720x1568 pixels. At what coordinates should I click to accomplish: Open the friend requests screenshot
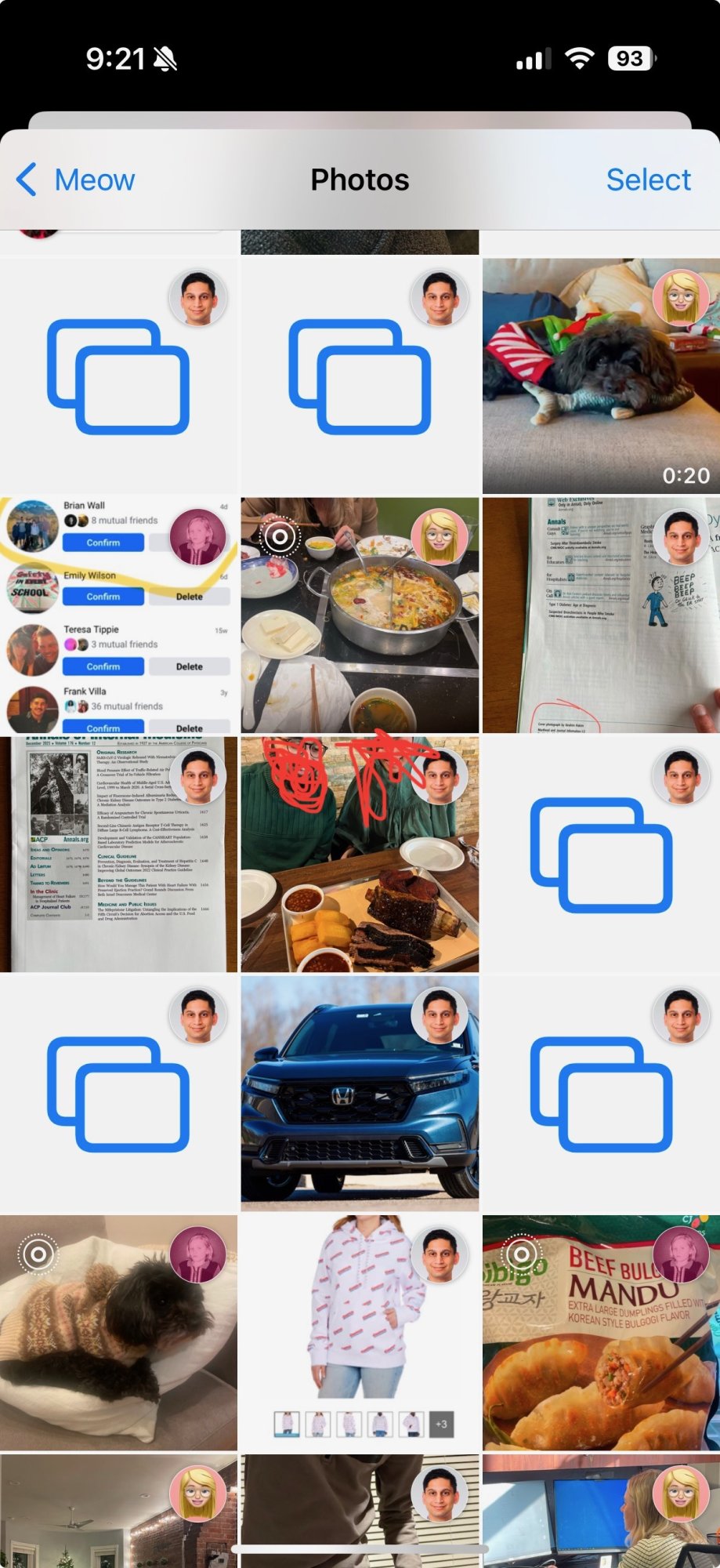pyautogui.click(x=118, y=615)
